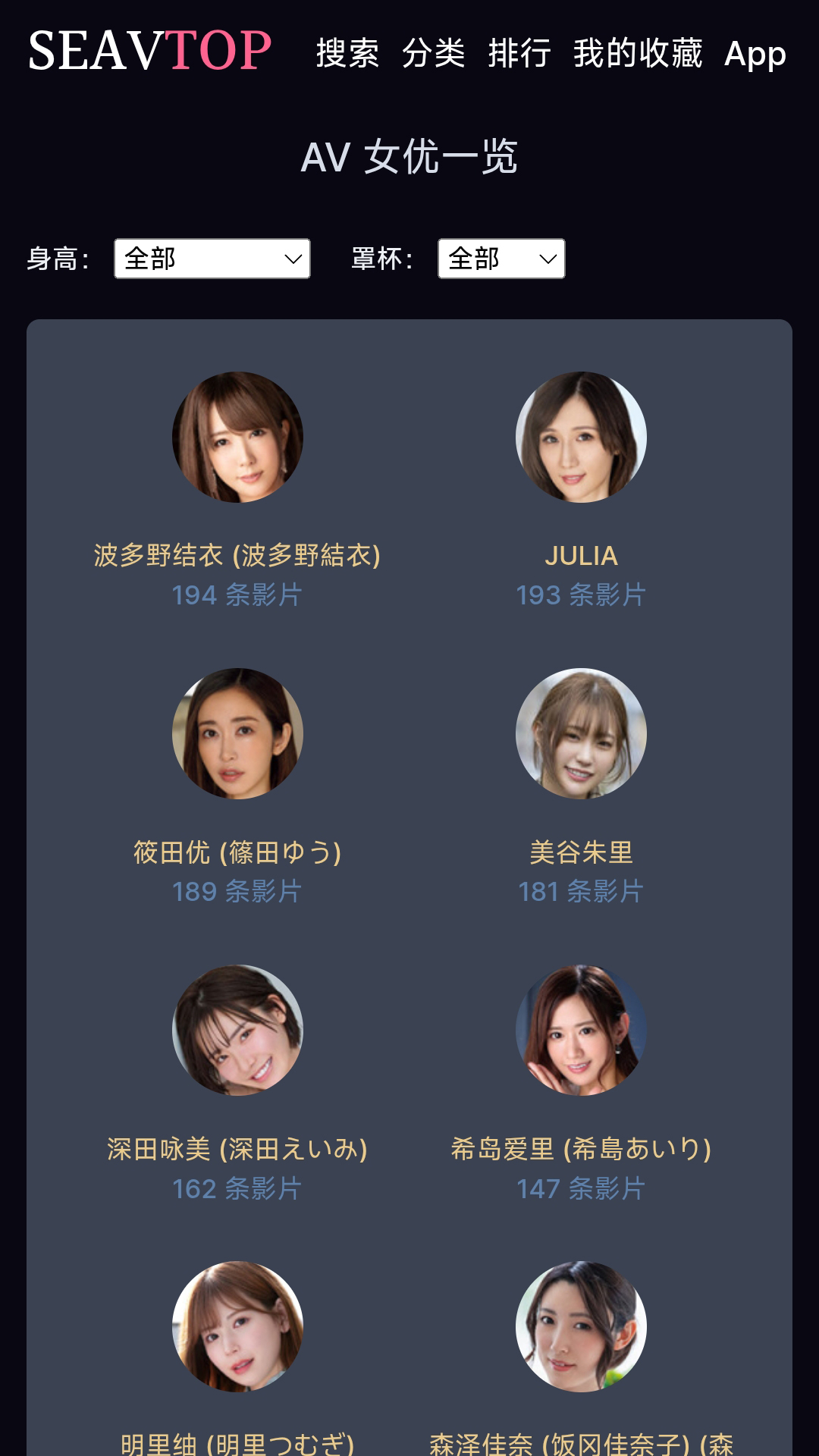Image resolution: width=819 pixels, height=1456 pixels.
Task: Open the JULIA card
Action: (x=581, y=485)
